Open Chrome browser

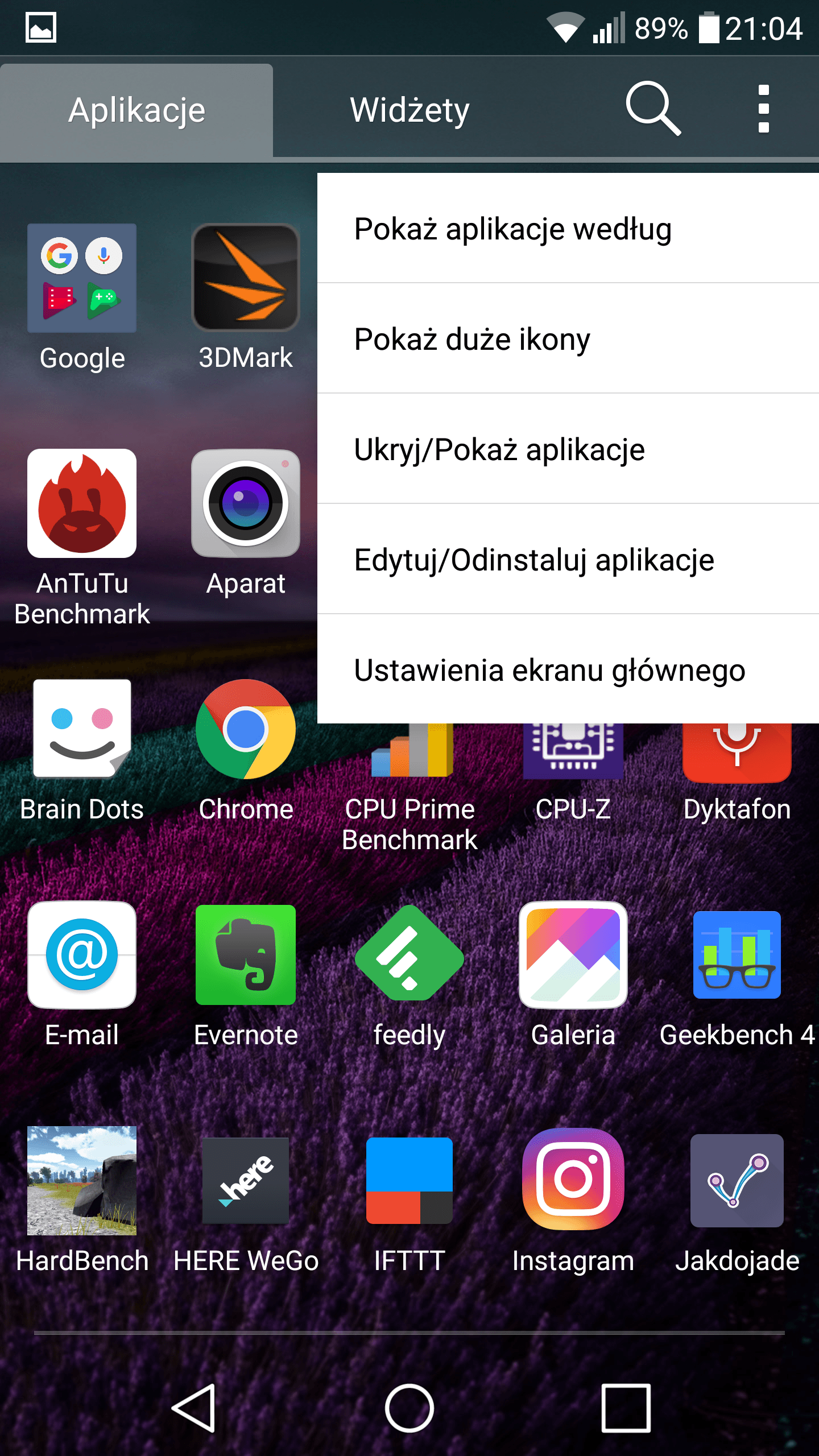click(246, 750)
